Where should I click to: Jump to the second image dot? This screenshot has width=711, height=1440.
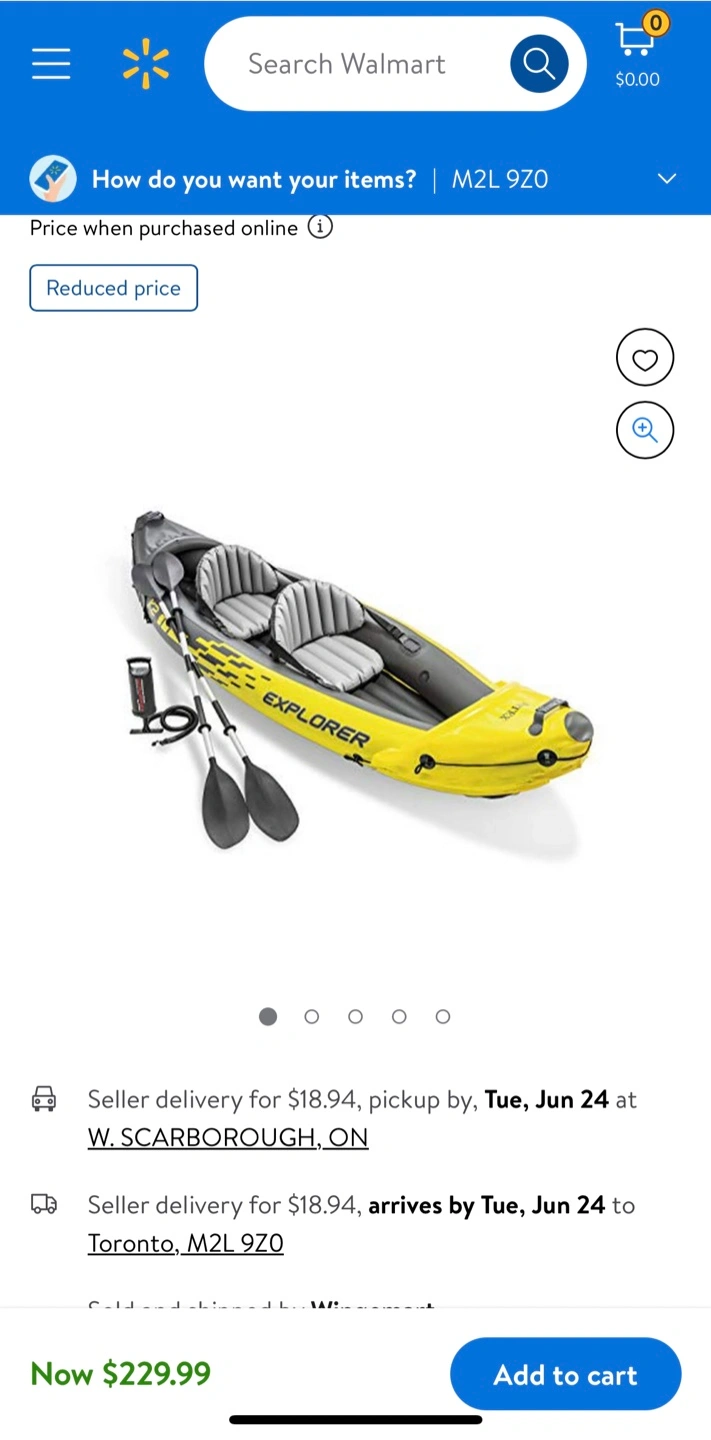[312, 1017]
